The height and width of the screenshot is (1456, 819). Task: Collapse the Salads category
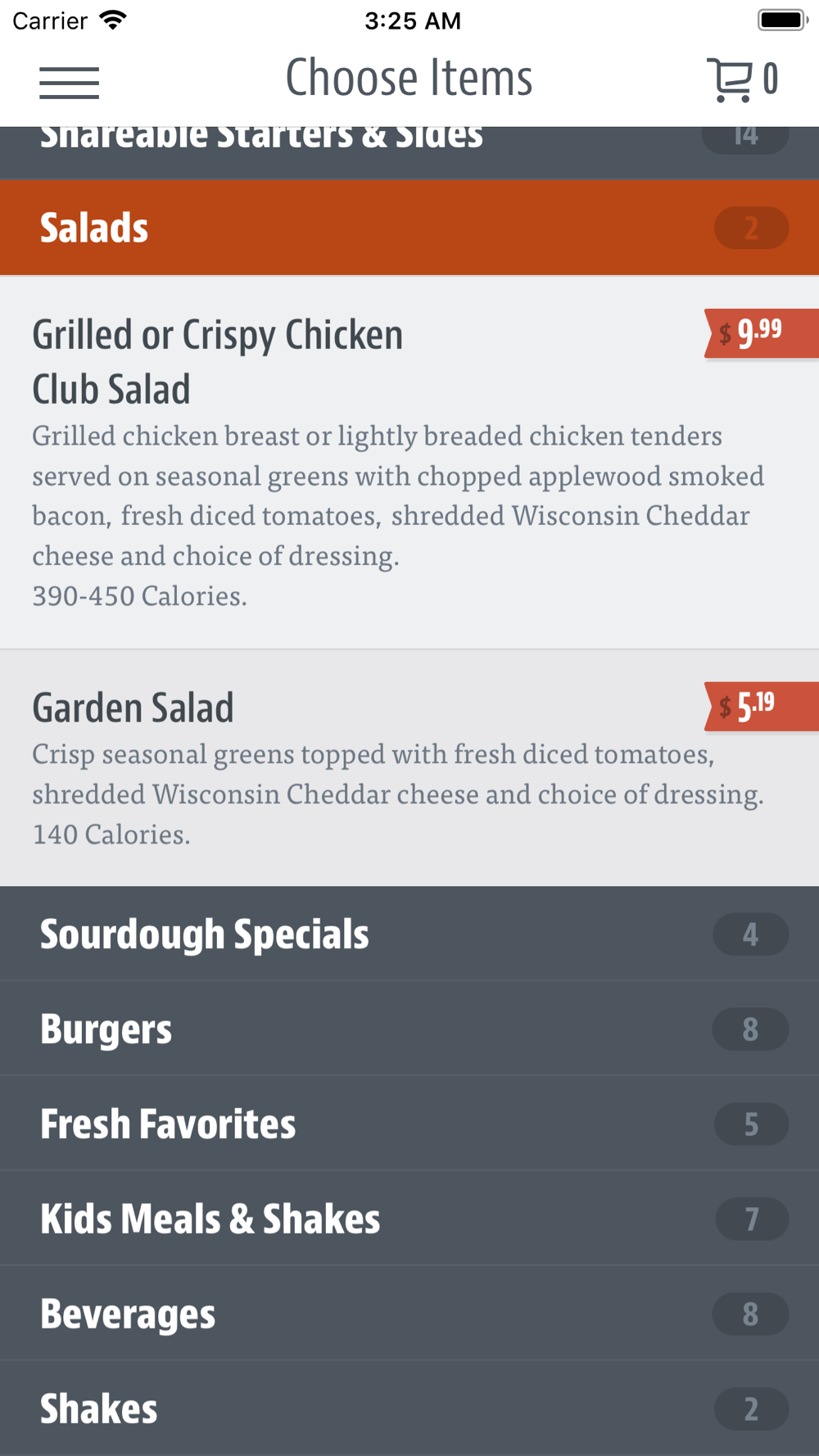(x=409, y=228)
